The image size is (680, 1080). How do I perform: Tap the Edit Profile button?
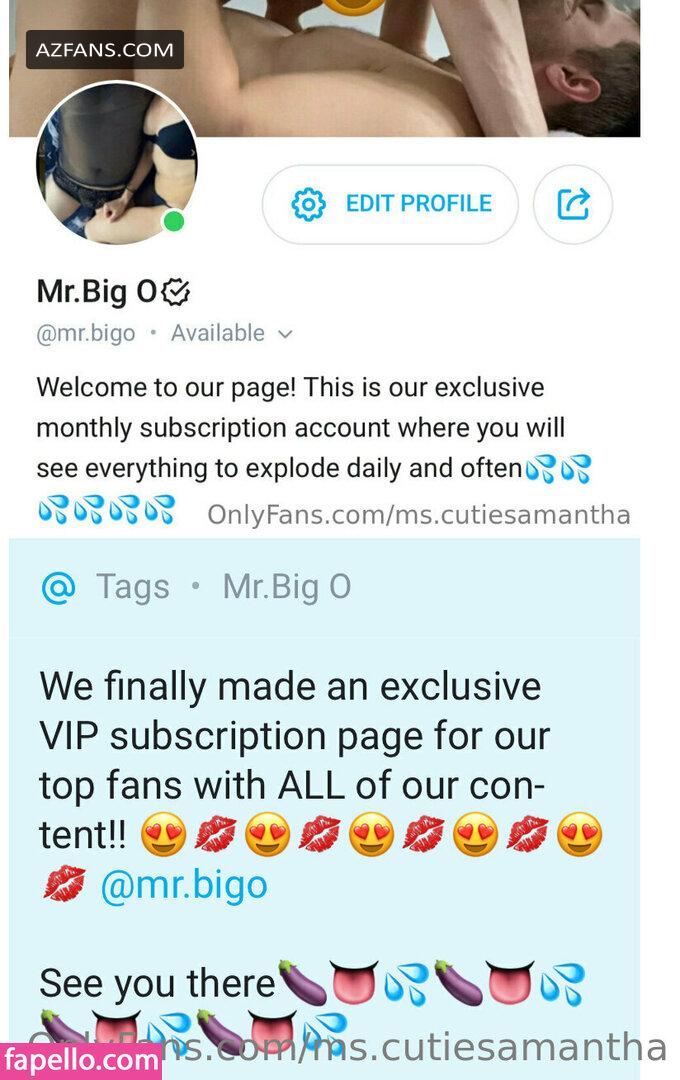pyautogui.click(x=390, y=204)
